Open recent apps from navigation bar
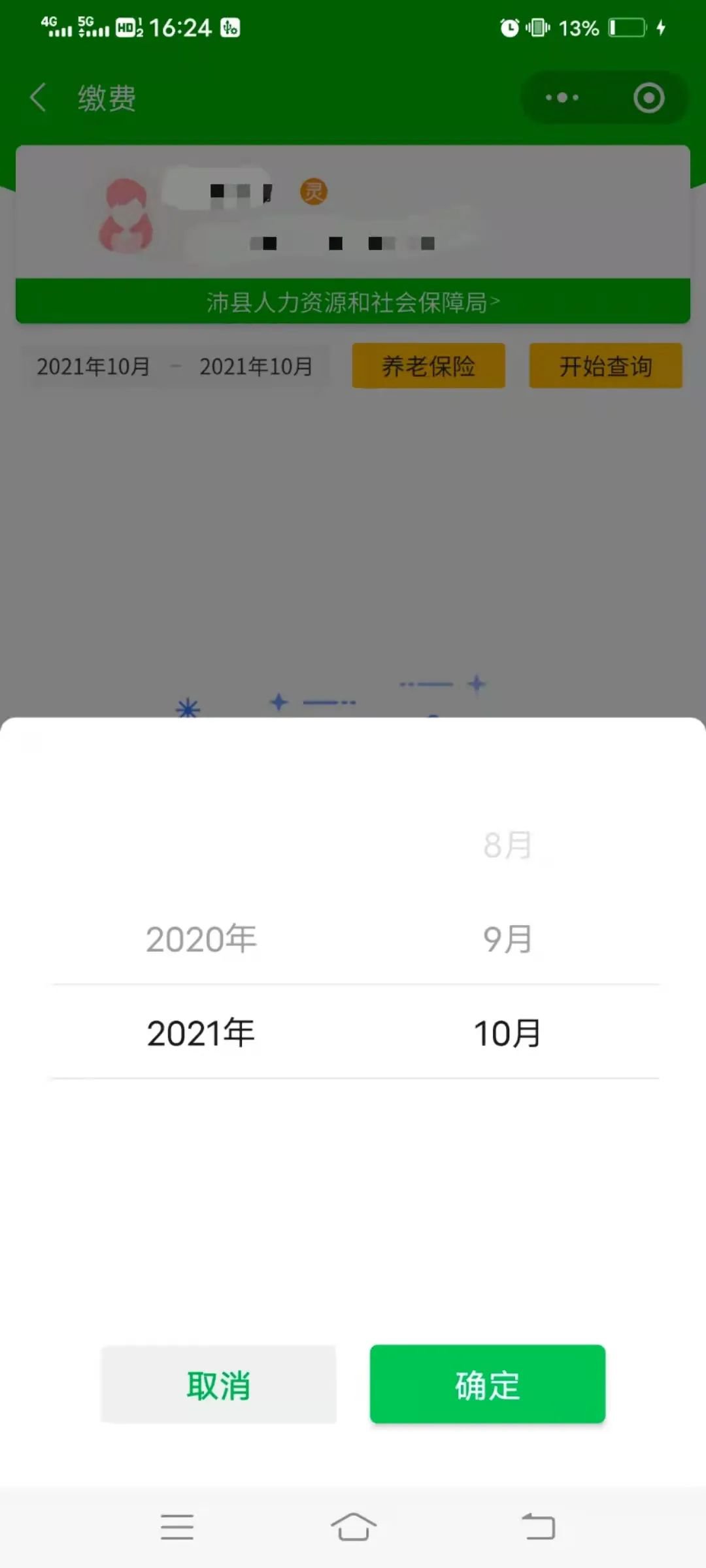This screenshot has width=706, height=1568. point(176,1527)
